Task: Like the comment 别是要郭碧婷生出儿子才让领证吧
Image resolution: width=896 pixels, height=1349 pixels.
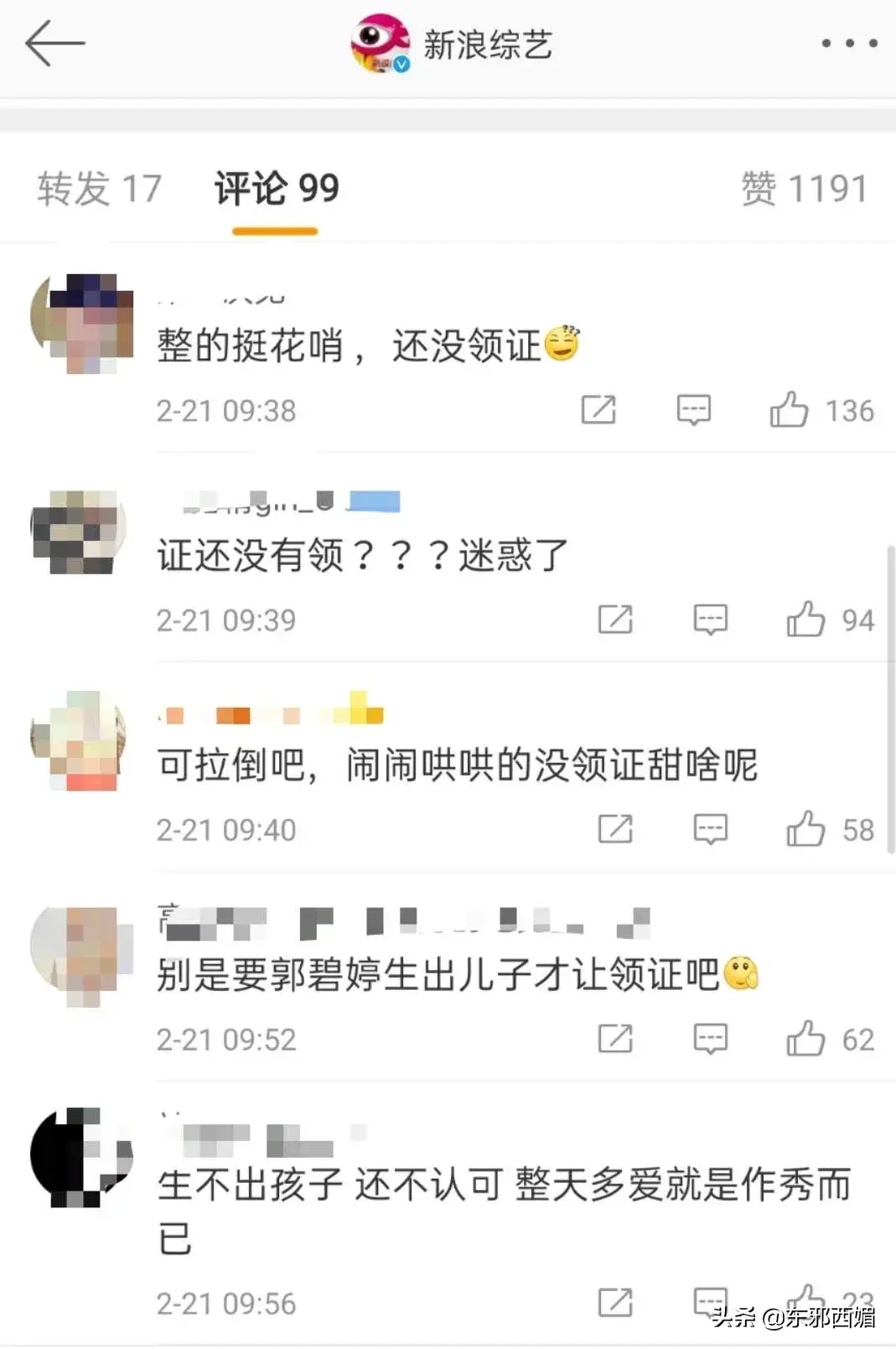Action: tap(805, 1039)
